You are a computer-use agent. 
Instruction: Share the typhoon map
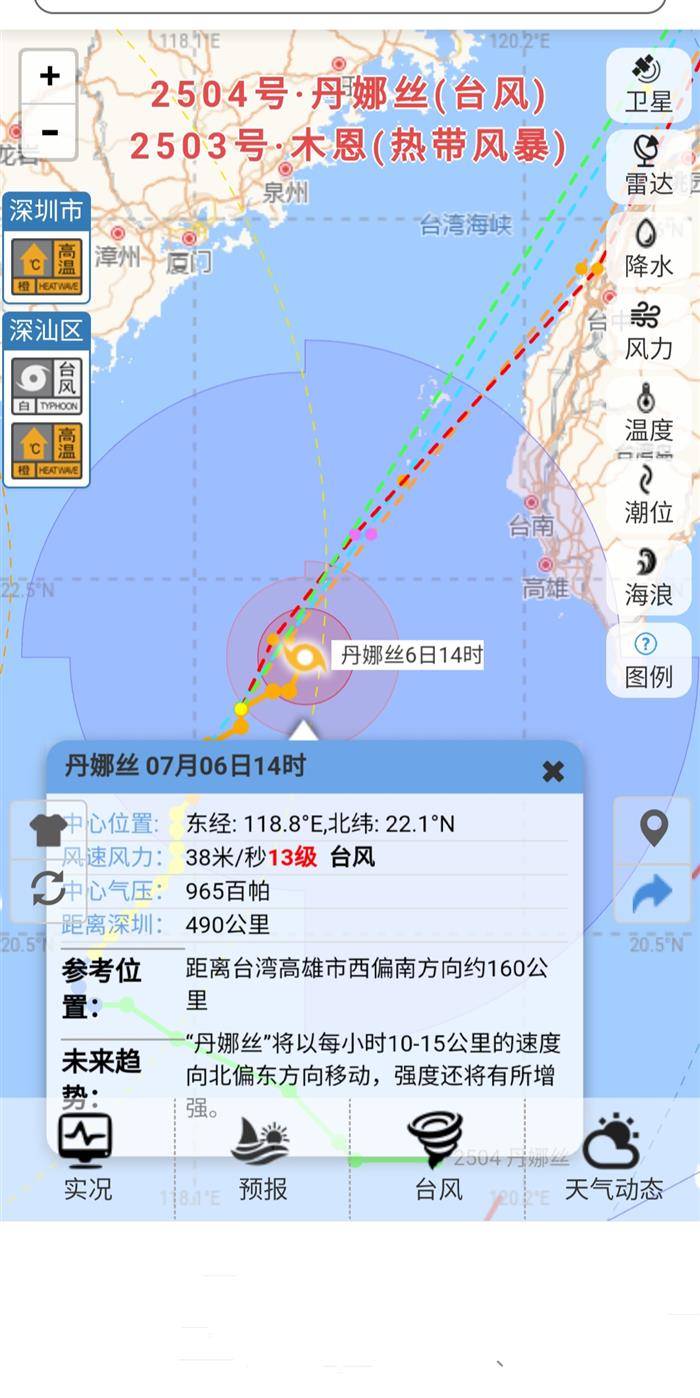pos(653,893)
